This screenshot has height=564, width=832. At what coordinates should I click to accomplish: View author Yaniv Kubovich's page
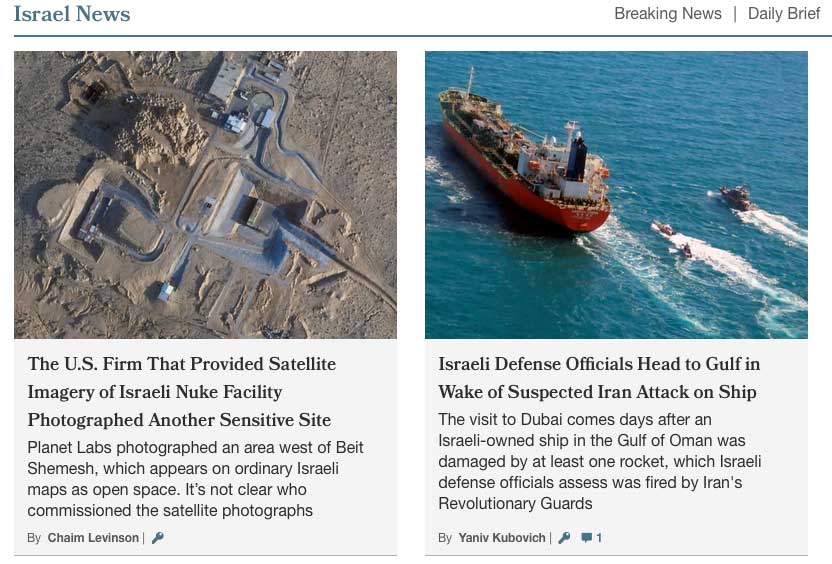point(502,538)
